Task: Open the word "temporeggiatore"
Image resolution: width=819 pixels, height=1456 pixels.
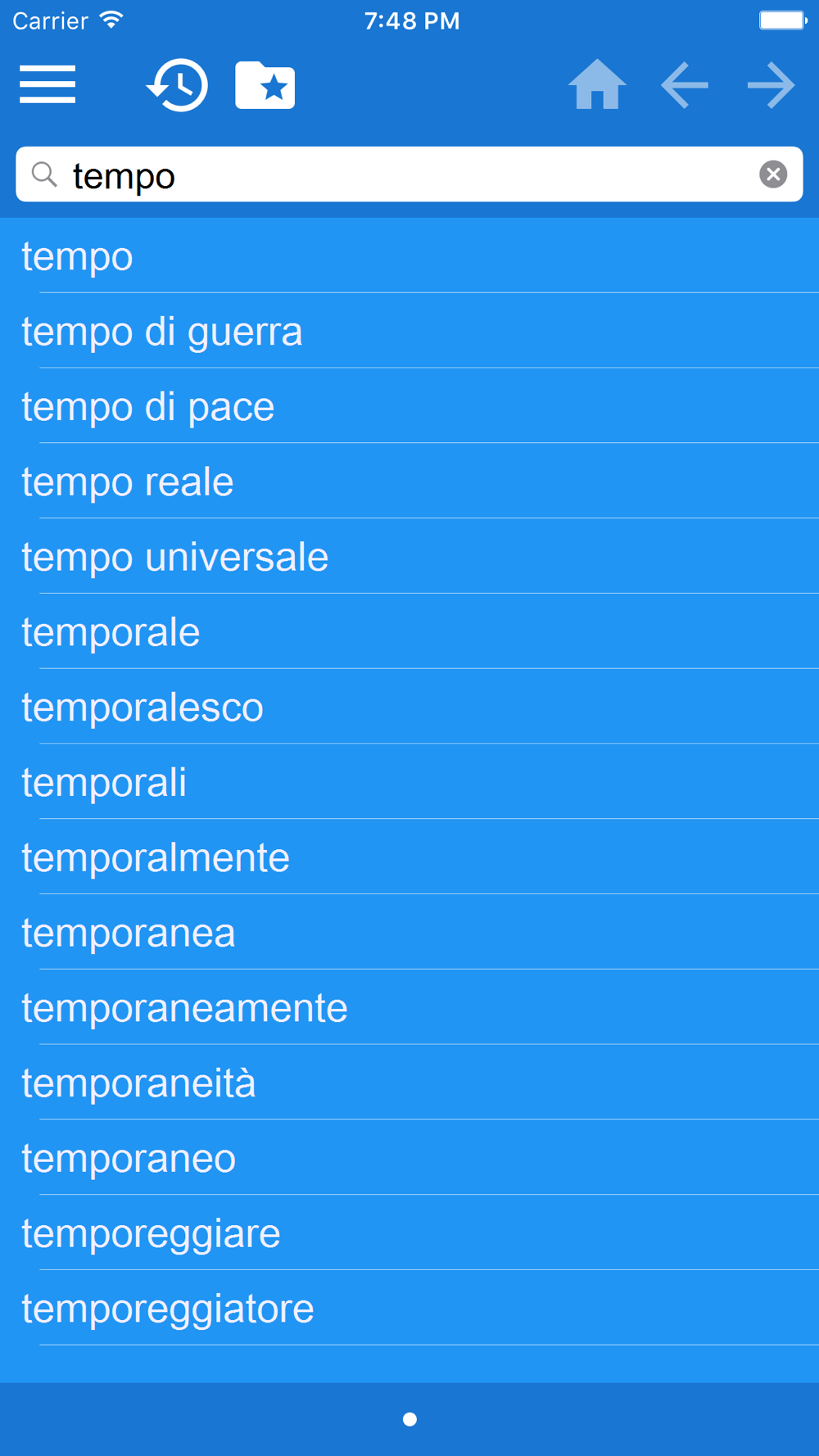Action: click(409, 1309)
